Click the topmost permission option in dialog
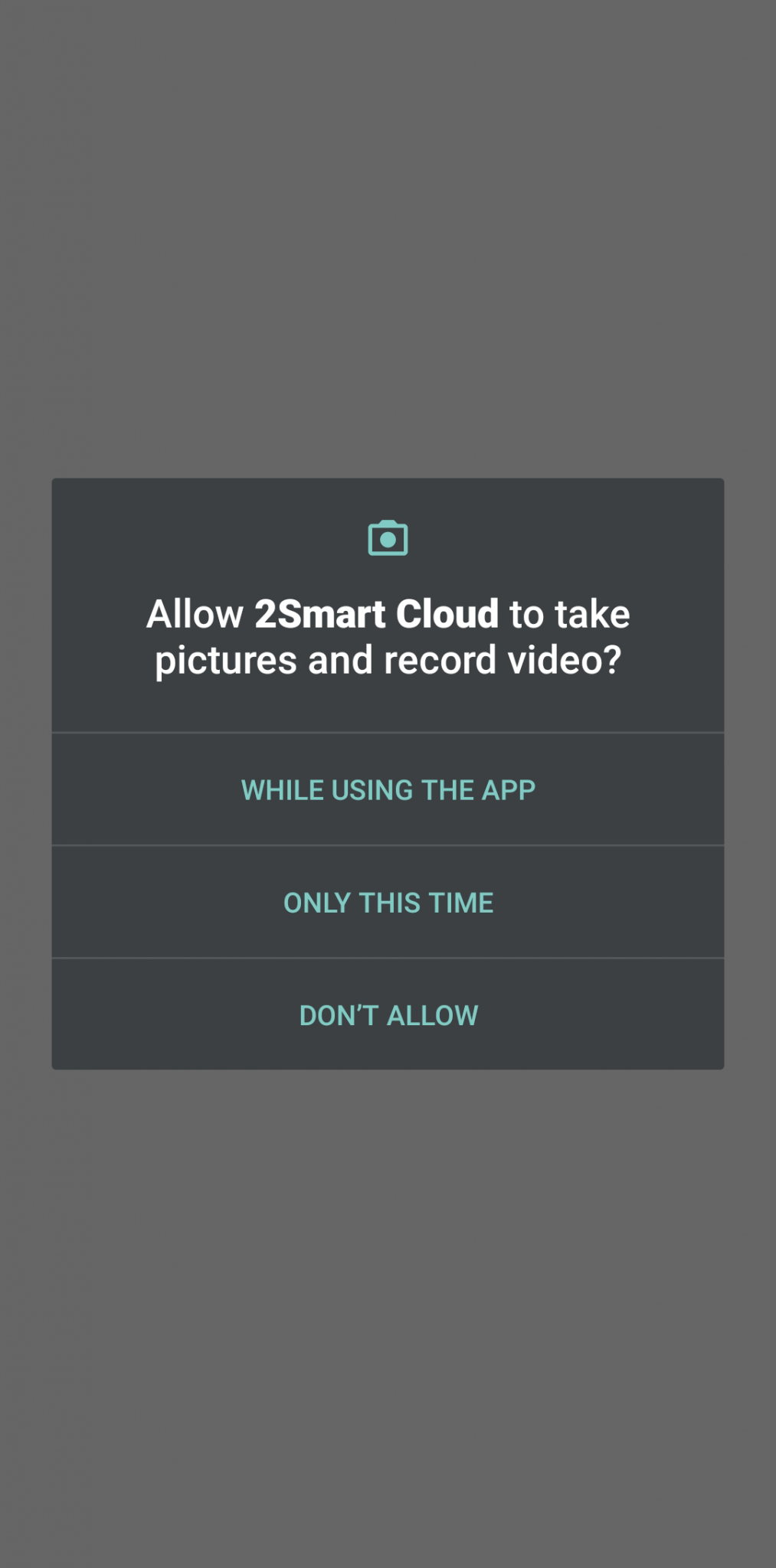The image size is (776, 1568). pos(388,789)
